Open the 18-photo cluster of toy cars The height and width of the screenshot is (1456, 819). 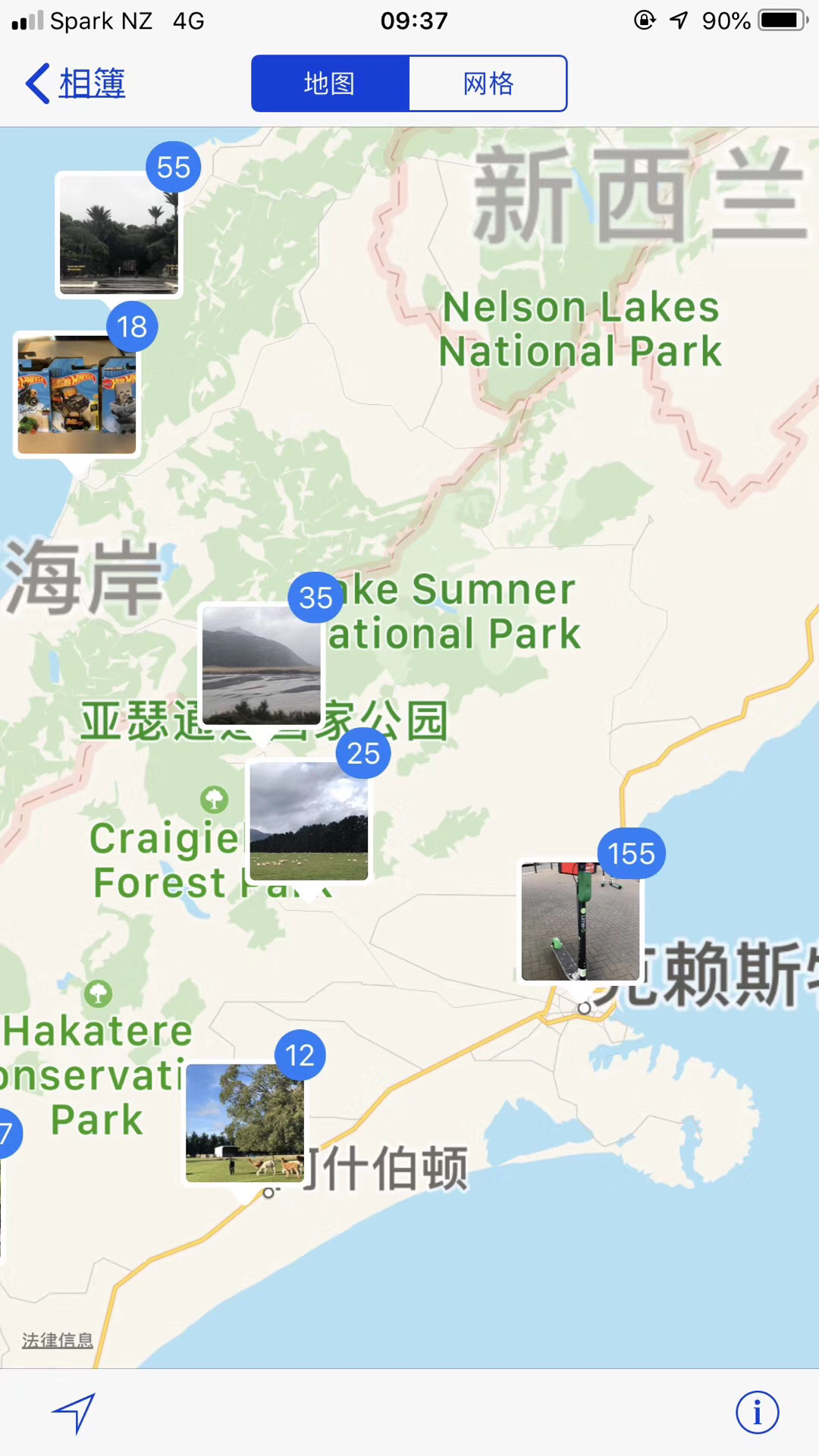(x=77, y=394)
